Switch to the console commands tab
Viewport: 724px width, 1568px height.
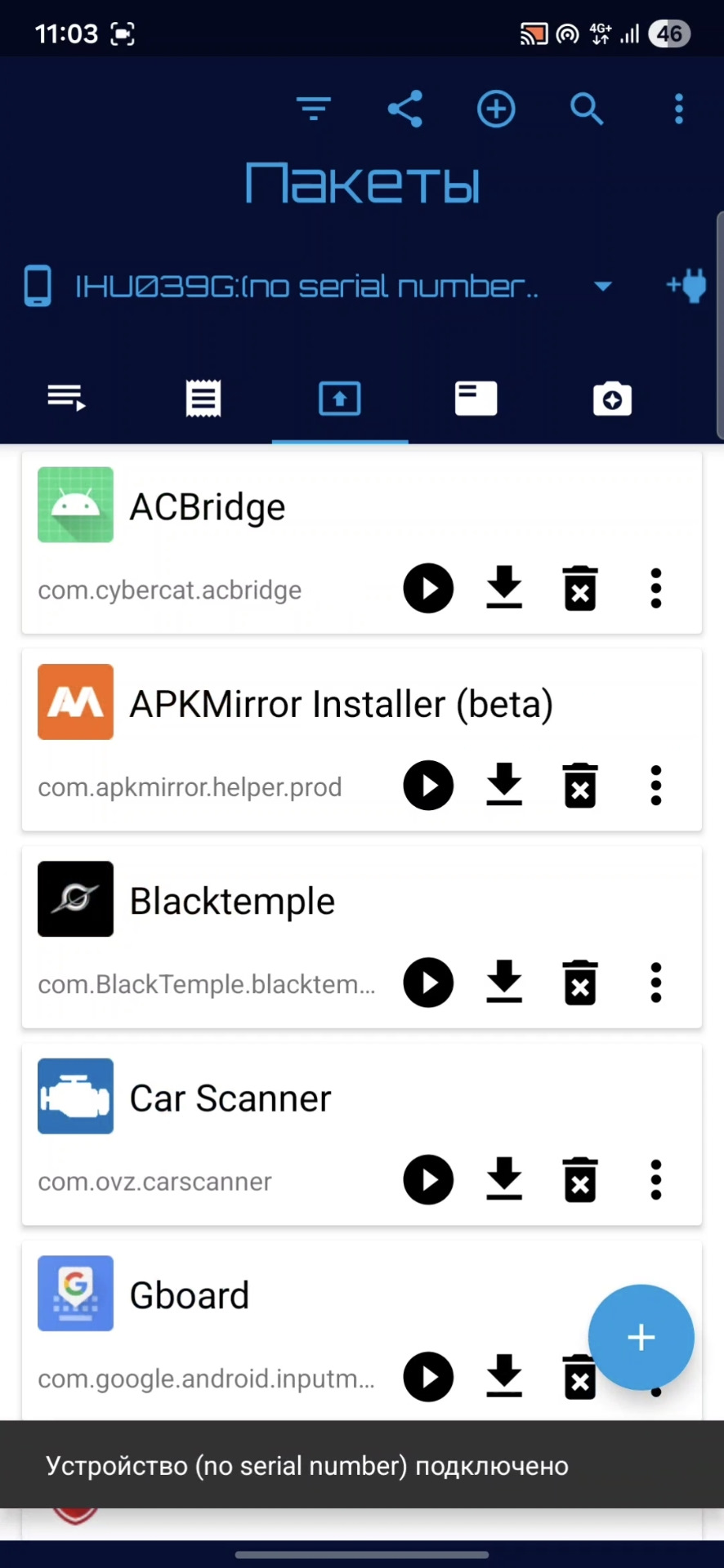(67, 399)
